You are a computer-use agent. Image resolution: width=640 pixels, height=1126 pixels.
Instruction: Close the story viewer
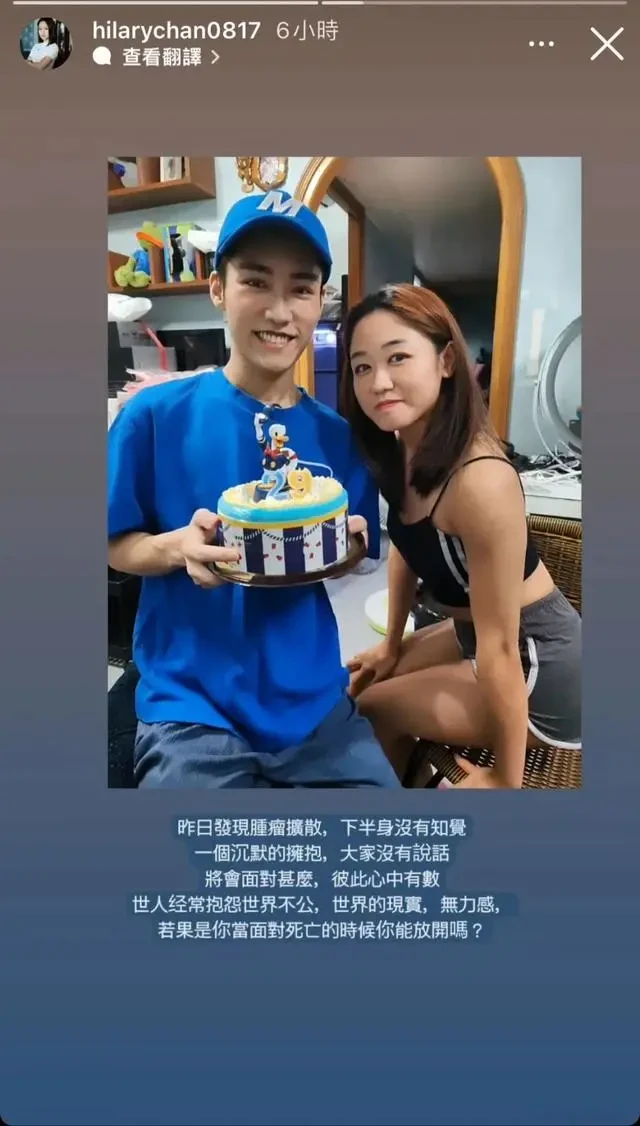(x=606, y=44)
